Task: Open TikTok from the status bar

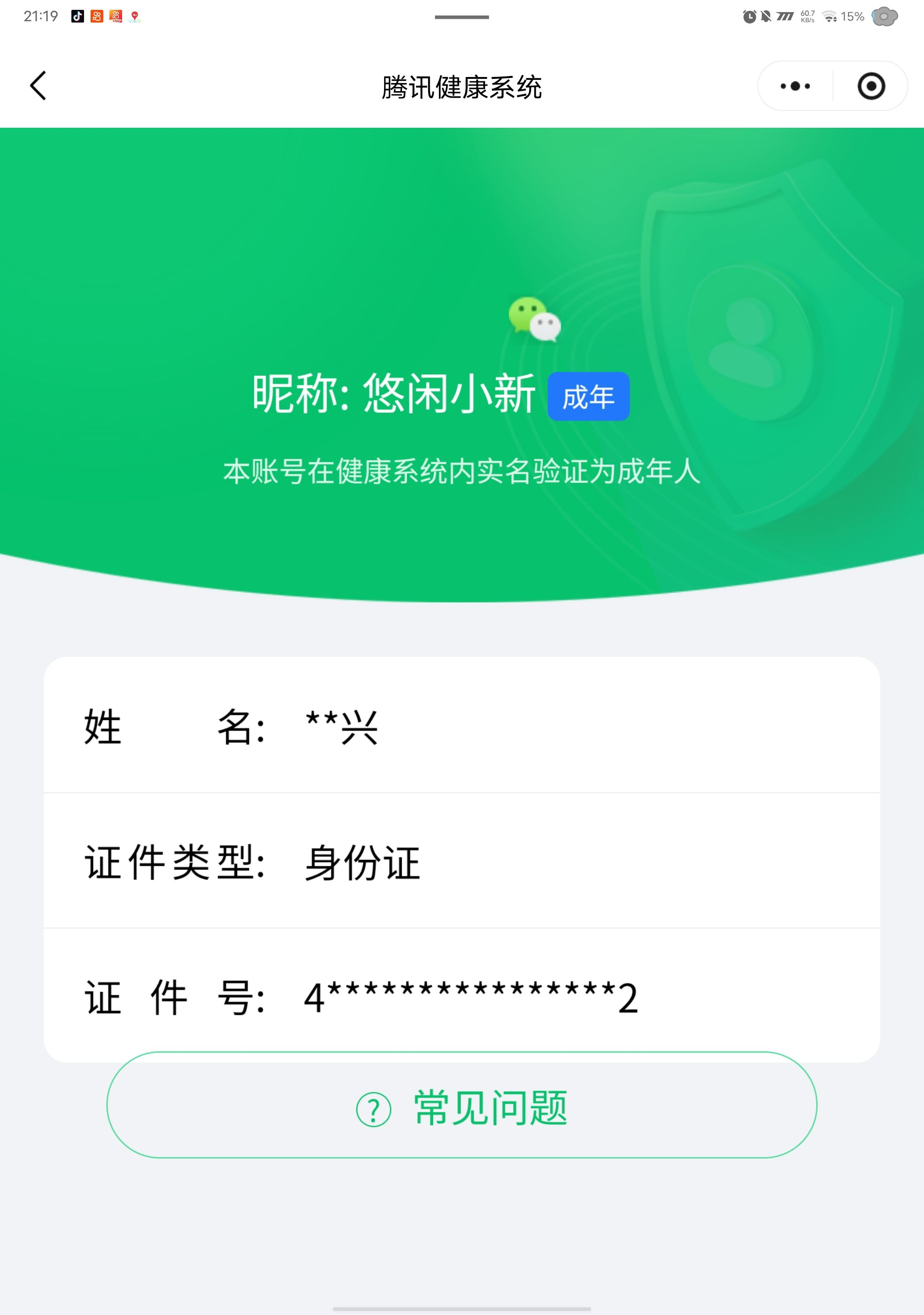Action: pos(78,16)
